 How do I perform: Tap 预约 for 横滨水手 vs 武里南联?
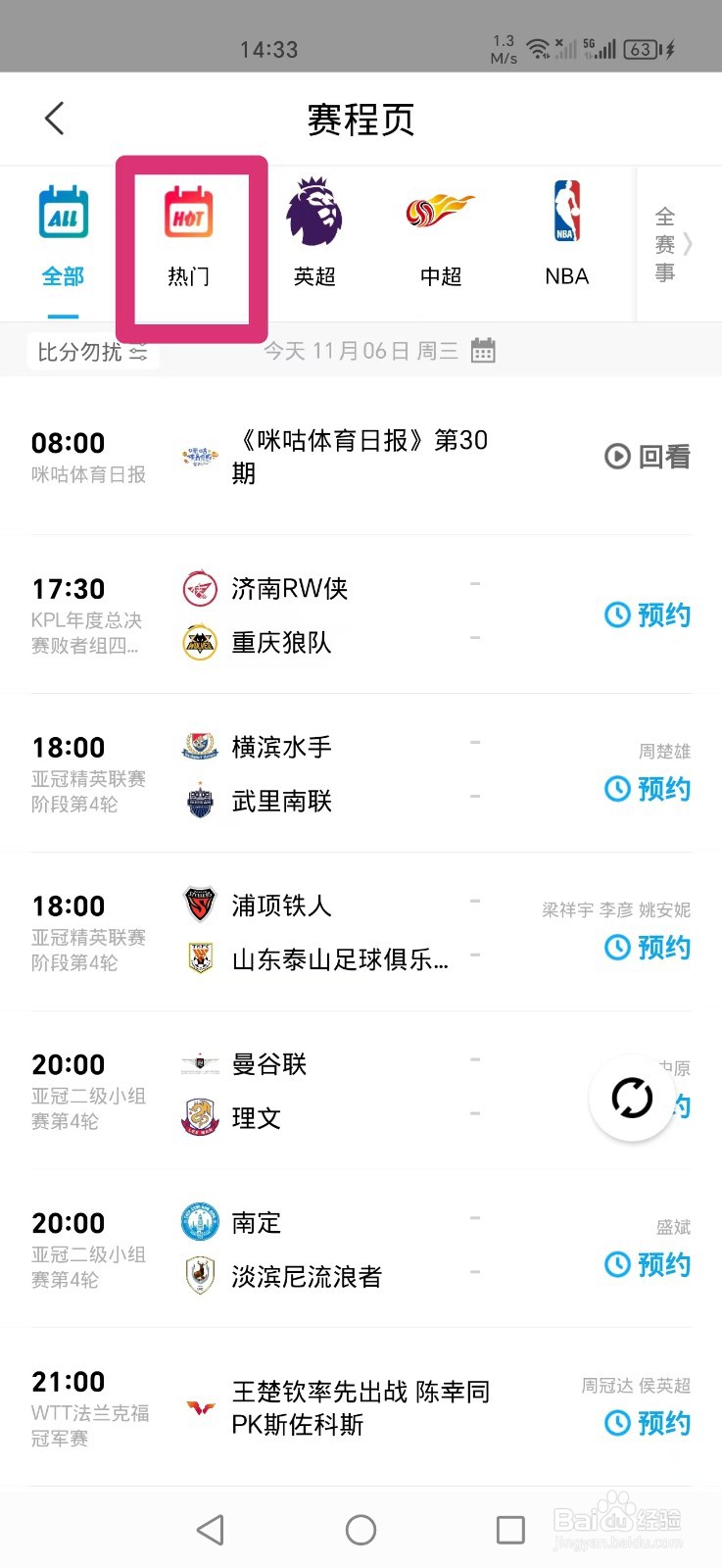tap(647, 789)
